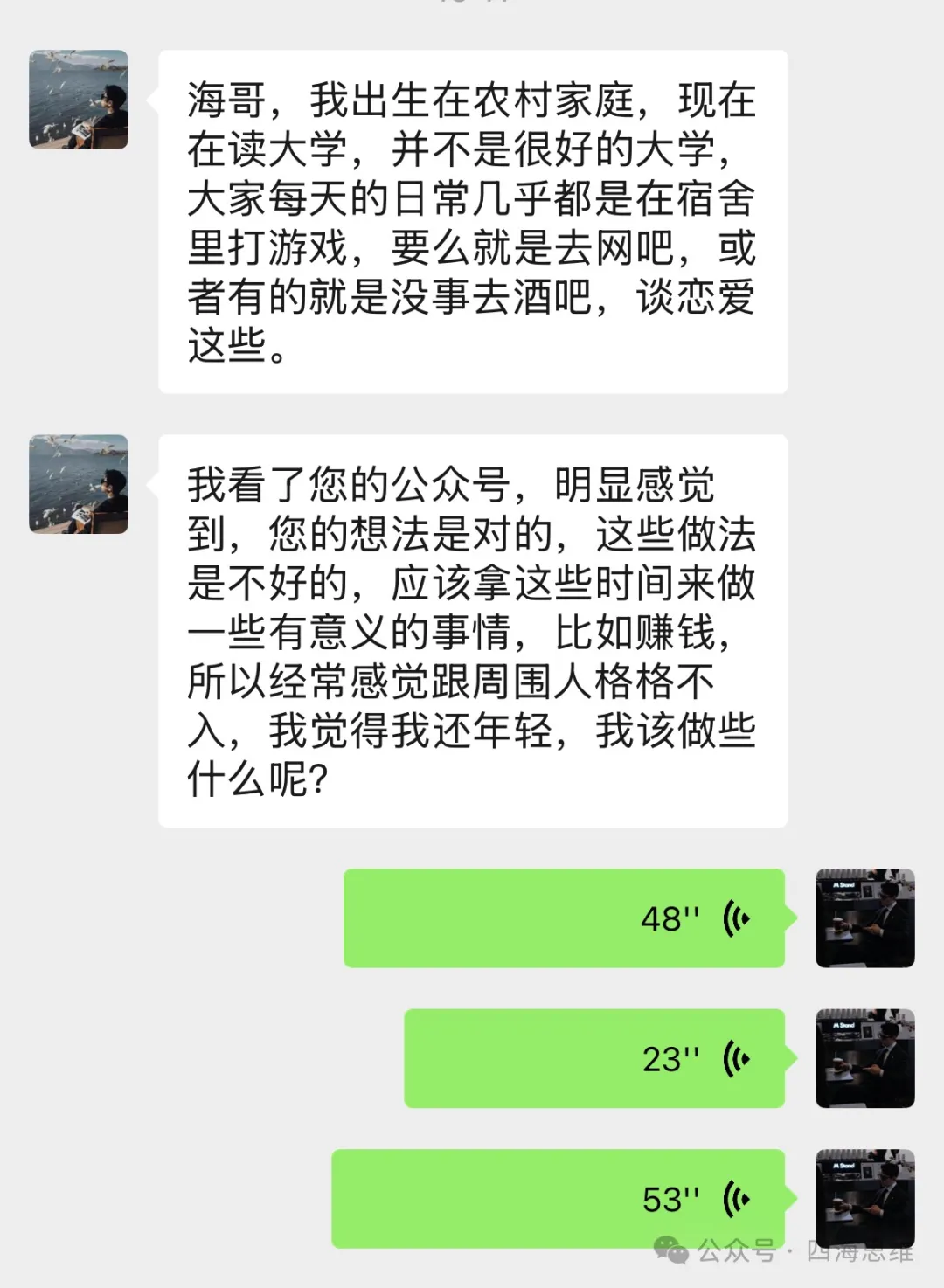Screen dimensions: 944x1288
Task: Click the right-side avatar next to the 48'' message
Action: pyautogui.click(x=864, y=918)
